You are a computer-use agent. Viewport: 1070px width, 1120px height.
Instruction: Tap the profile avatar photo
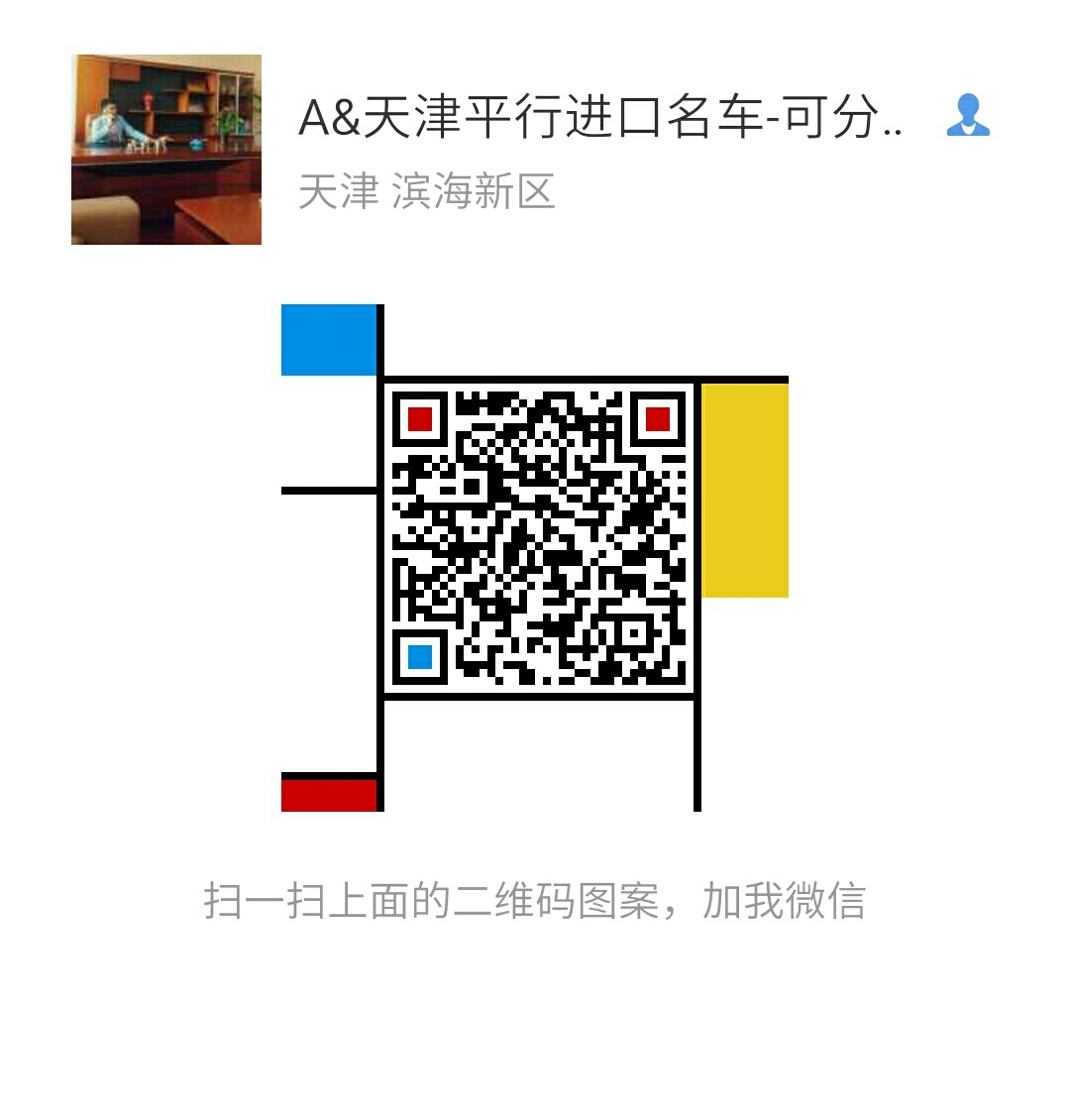click(x=165, y=151)
